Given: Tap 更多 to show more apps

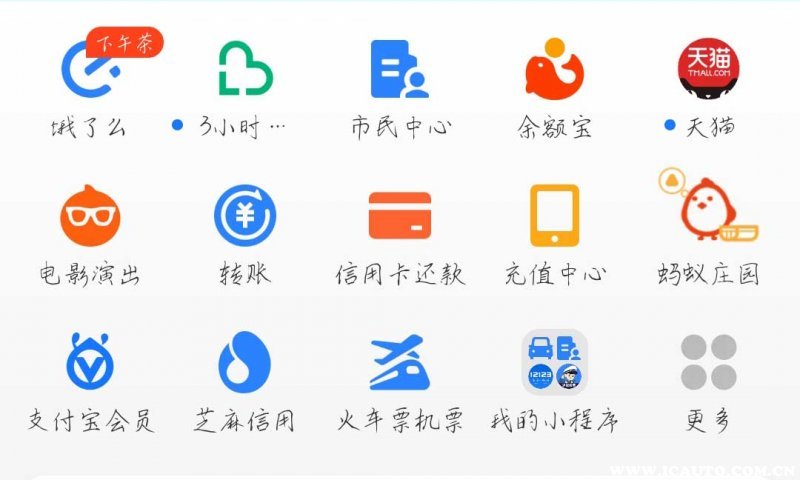Looking at the screenshot, I should (x=708, y=362).
